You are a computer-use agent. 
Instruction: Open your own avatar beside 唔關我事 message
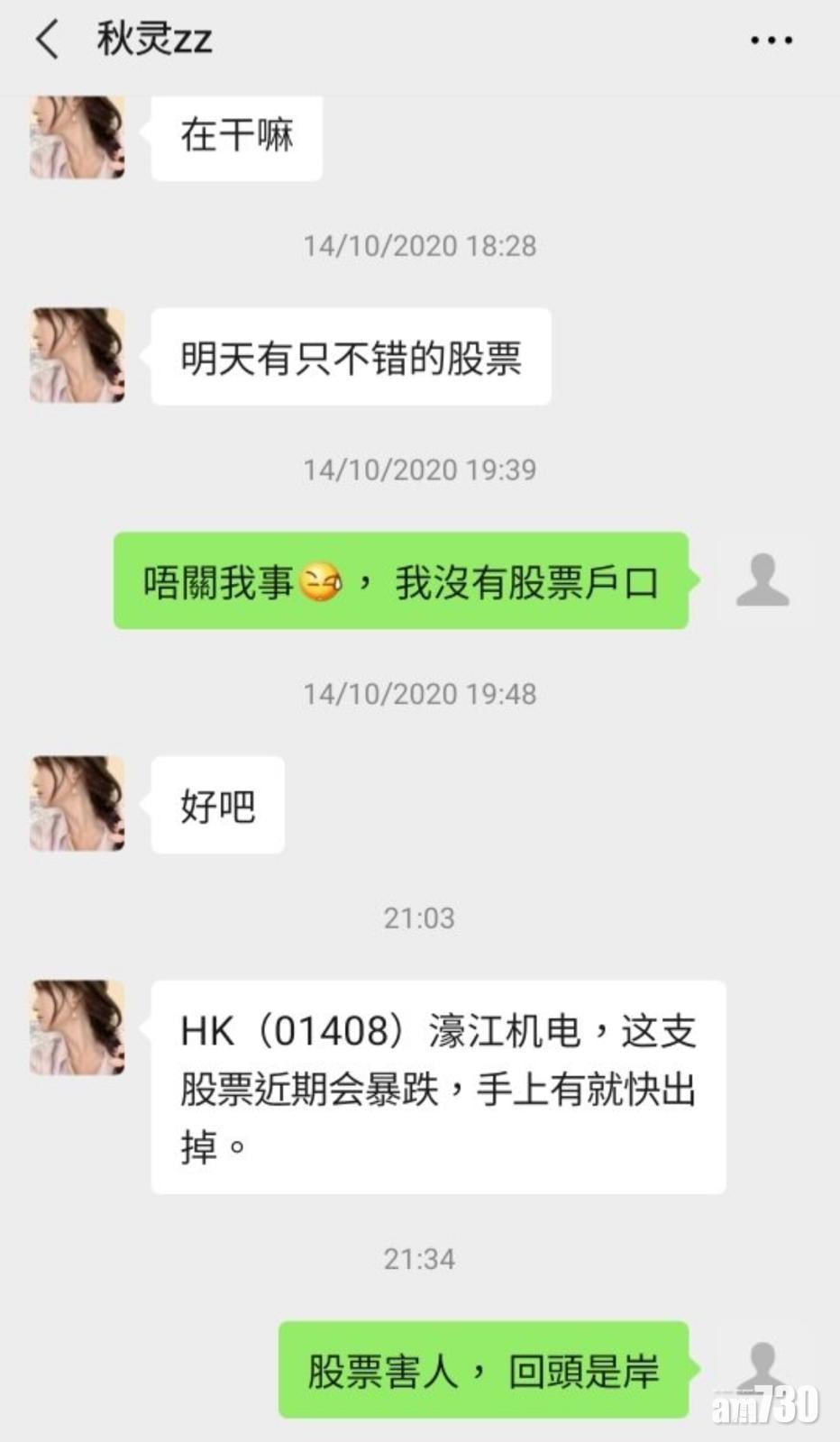coord(762,580)
